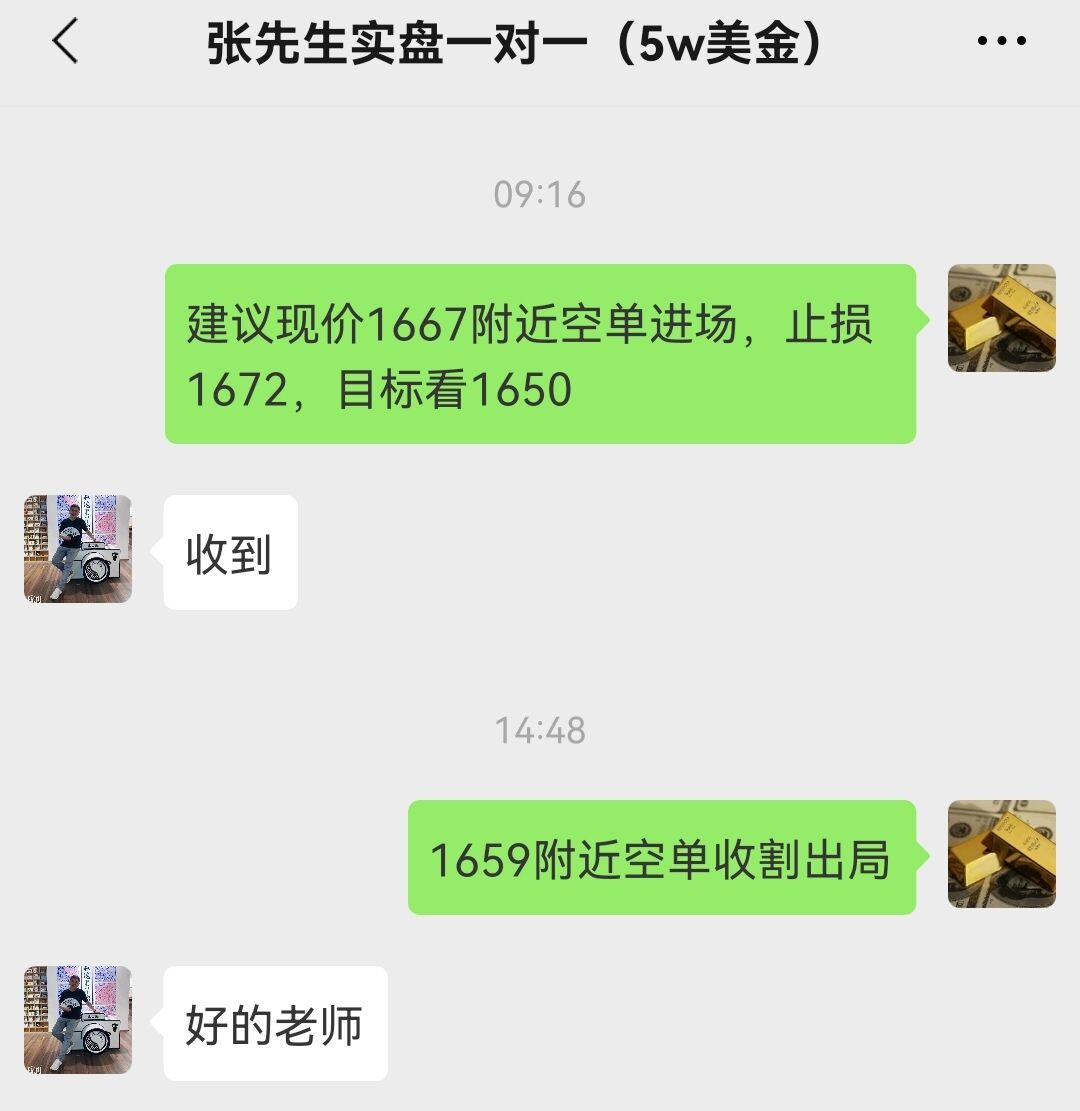
Task: Go back from the chat
Action: (x=65, y=43)
